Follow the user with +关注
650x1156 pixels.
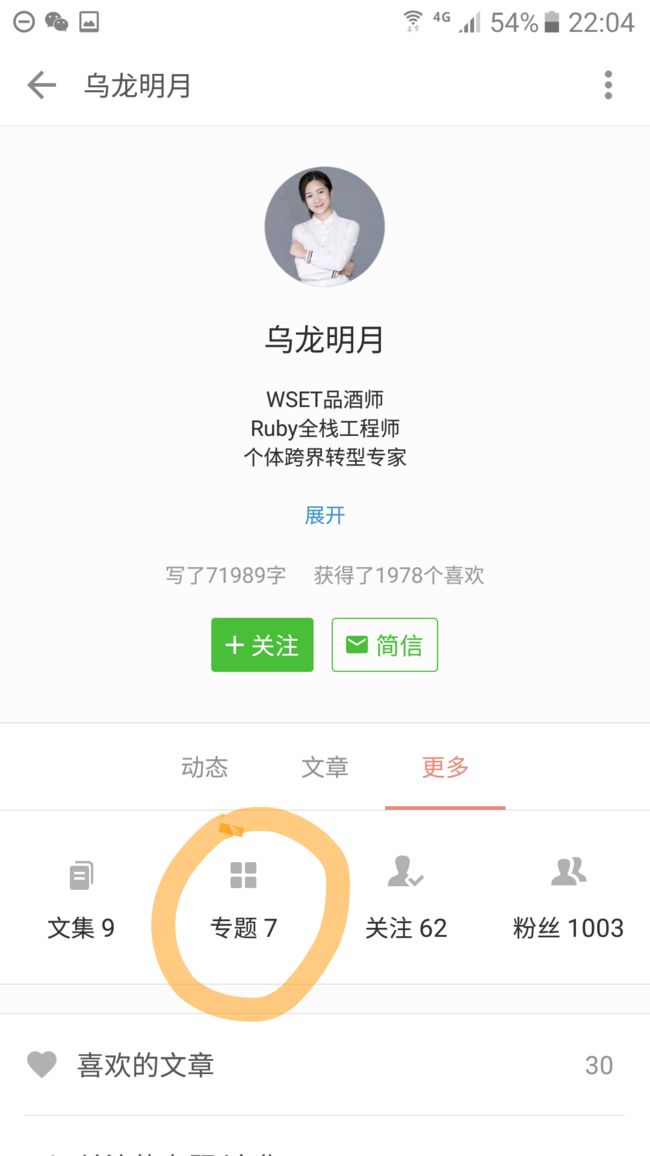click(x=262, y=645)
